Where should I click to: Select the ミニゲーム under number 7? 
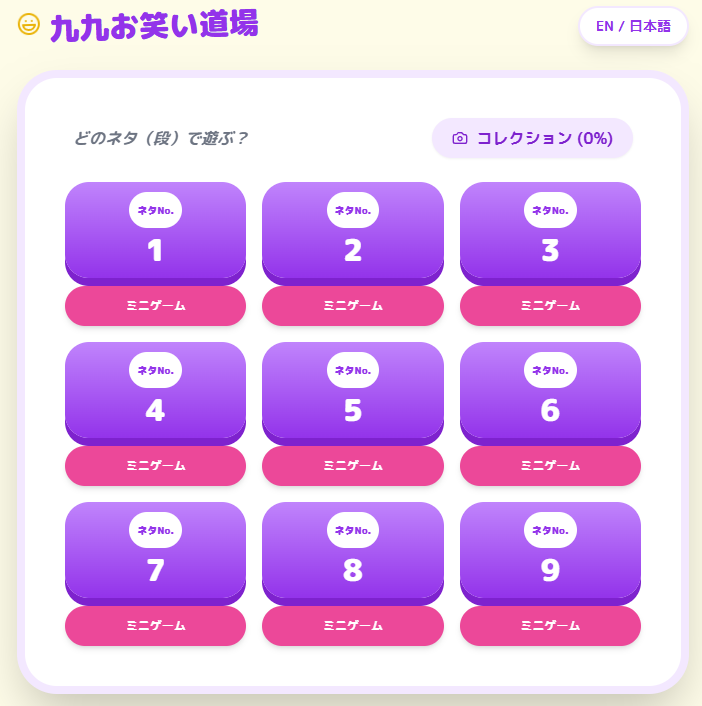tap(155, 626)
